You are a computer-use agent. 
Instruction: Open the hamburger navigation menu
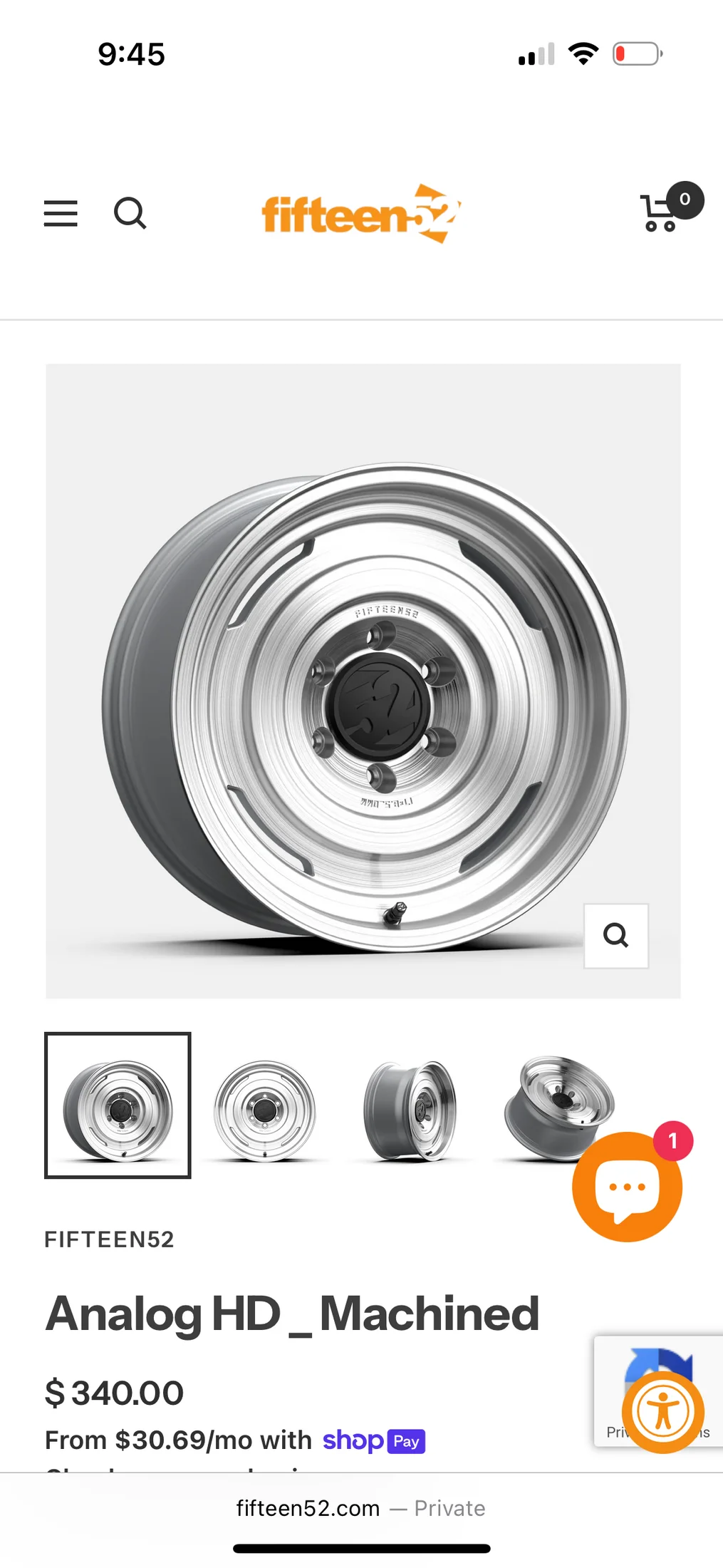[61, 213]
